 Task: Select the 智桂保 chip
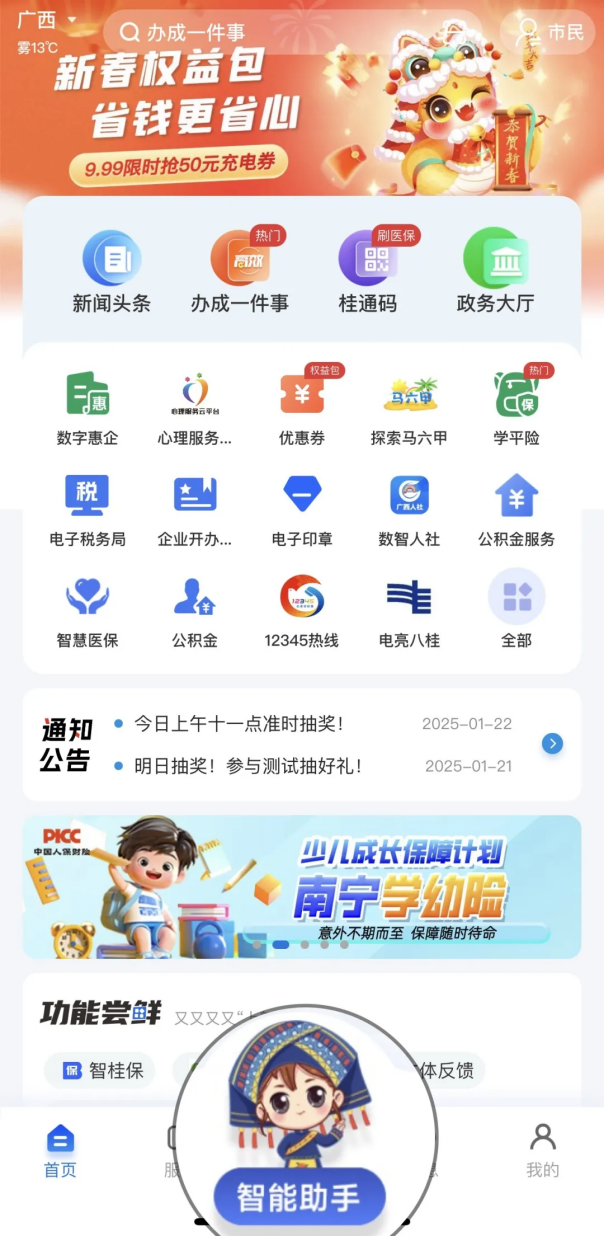click(x=102, y=1070)
